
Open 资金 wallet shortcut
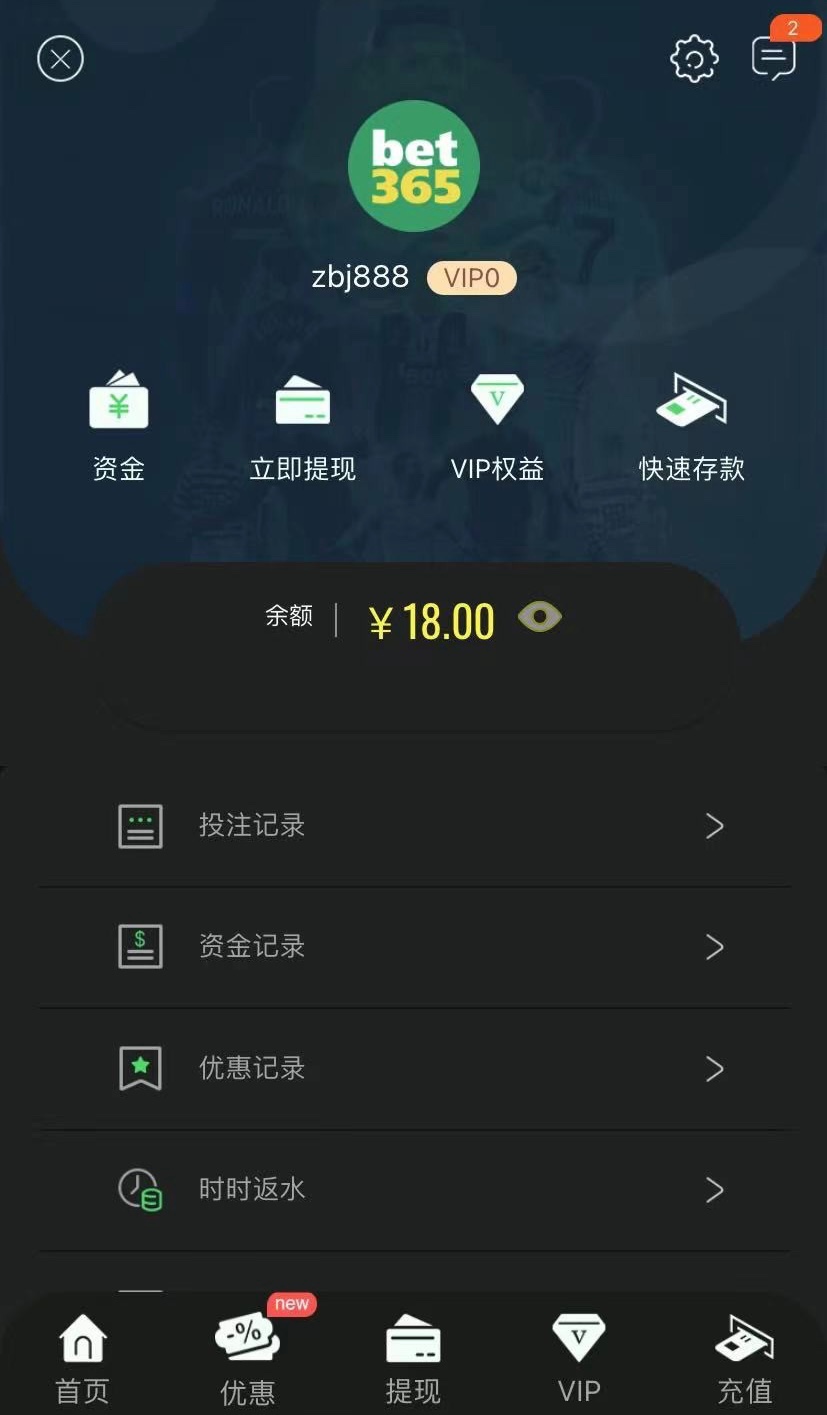point(119,425)
